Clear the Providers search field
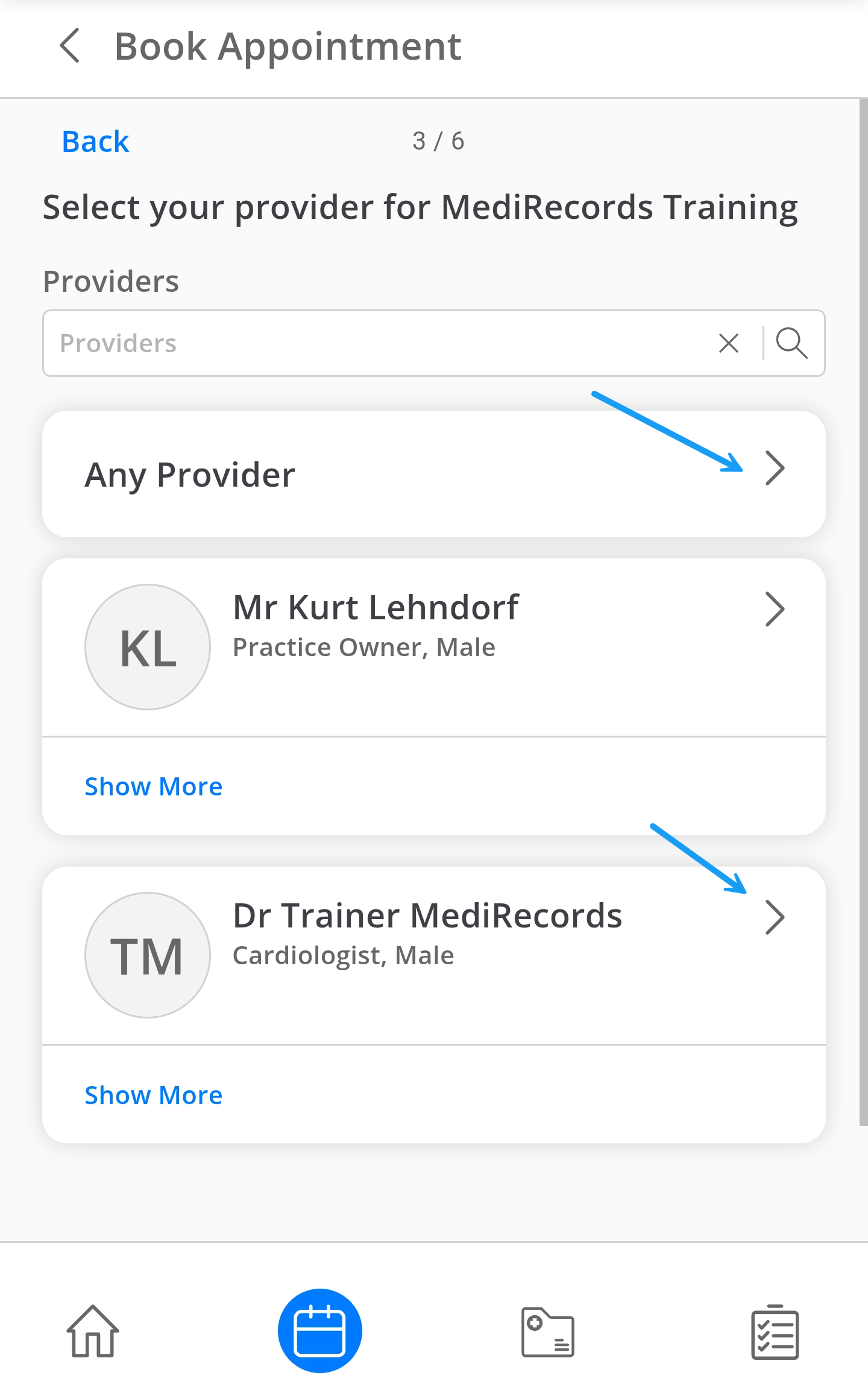 pos(729,343)
